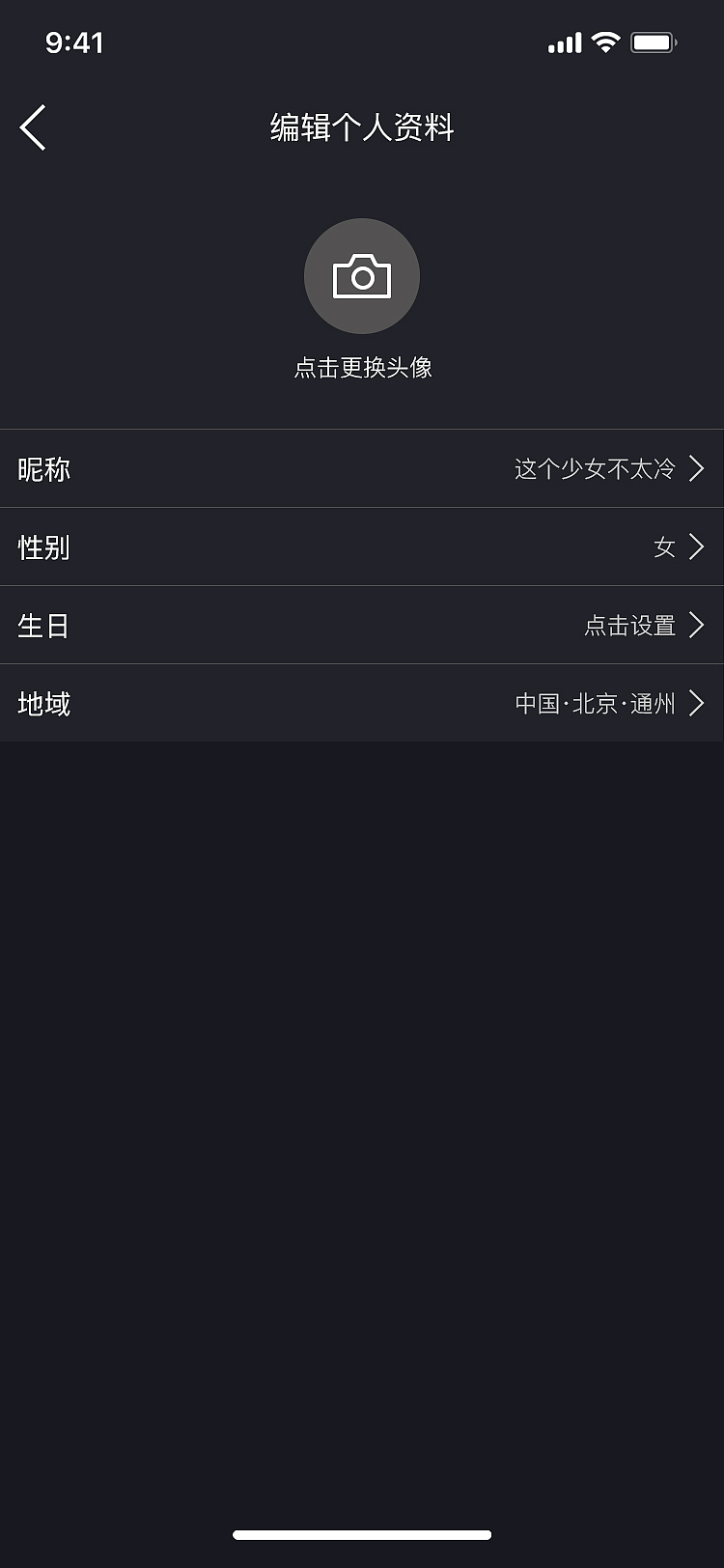Open birthday picker via its chevron

point(697,626)
